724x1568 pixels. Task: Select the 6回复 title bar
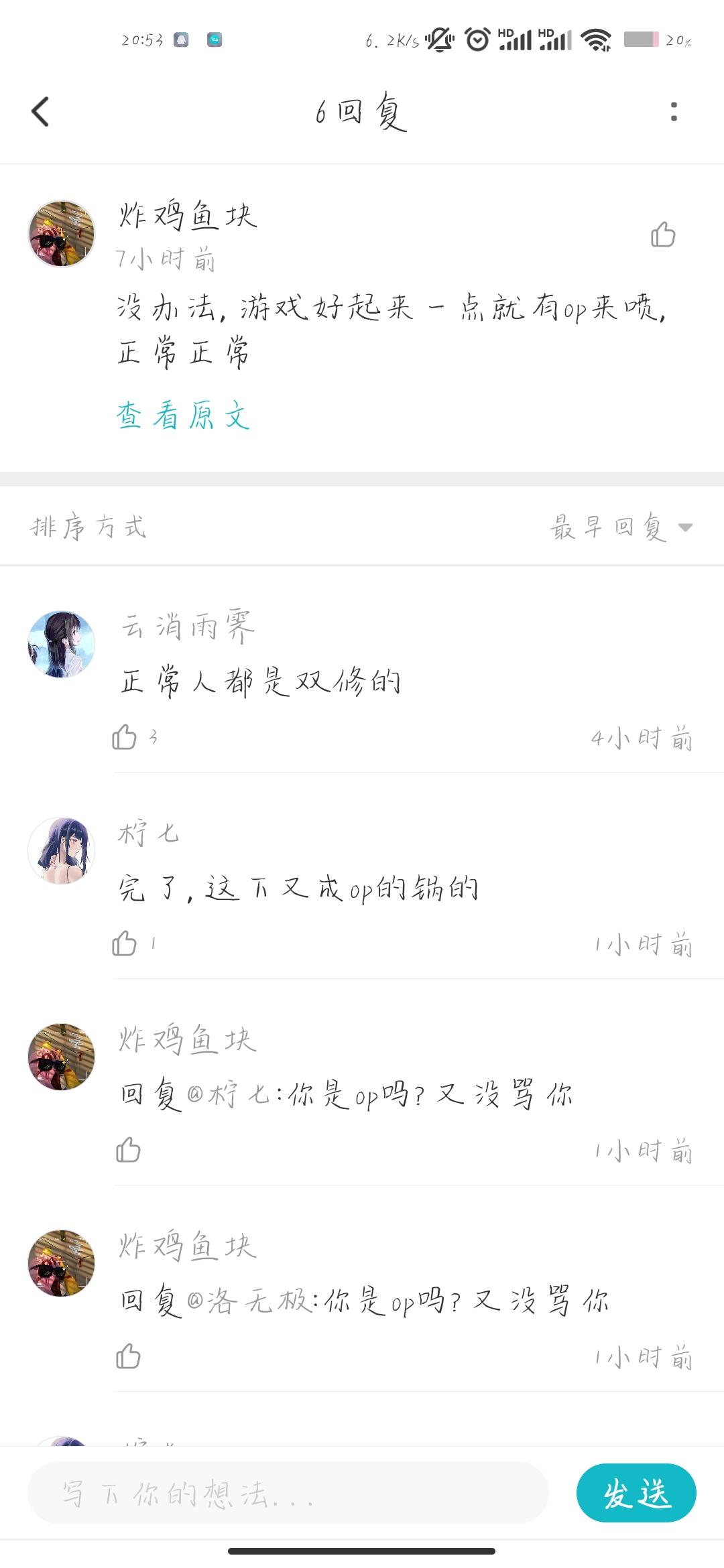tap(362, 112)
